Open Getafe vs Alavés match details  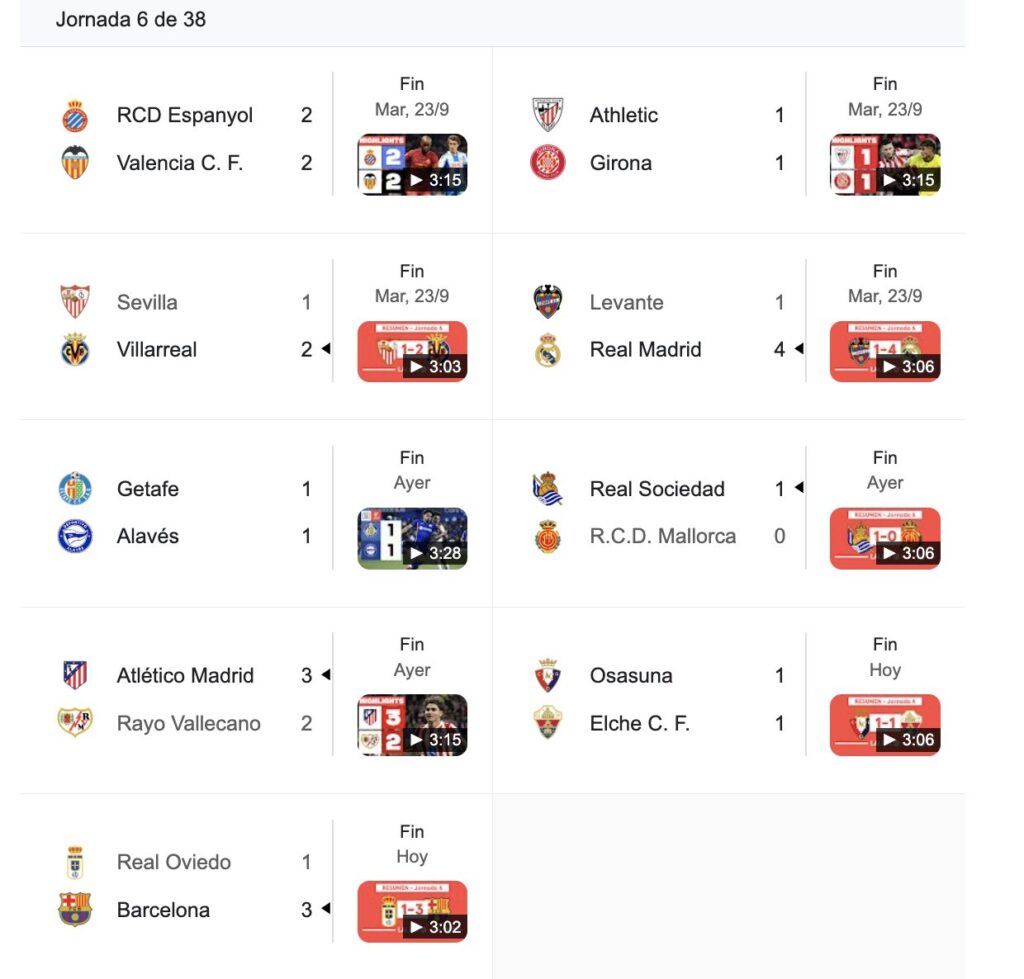(185, 513)
